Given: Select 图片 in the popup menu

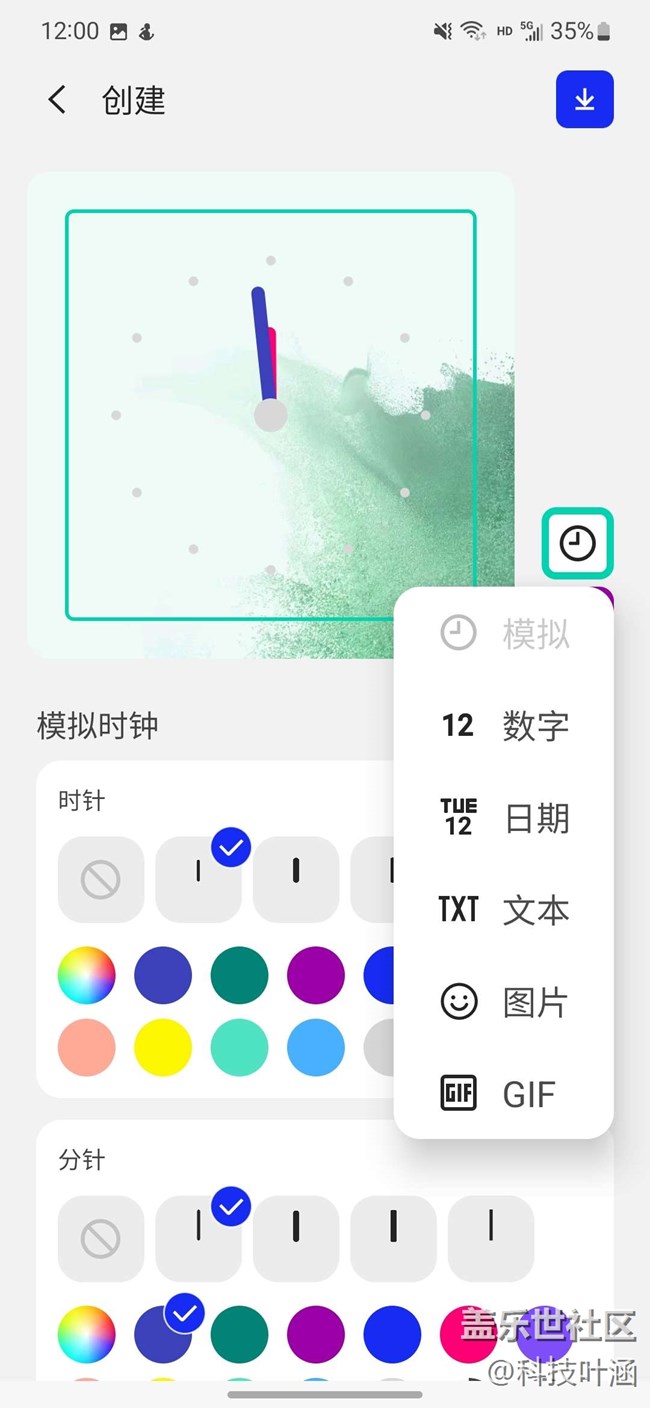Looking at the screenshot, I should pyautogui.click(x=504, y=1002).
